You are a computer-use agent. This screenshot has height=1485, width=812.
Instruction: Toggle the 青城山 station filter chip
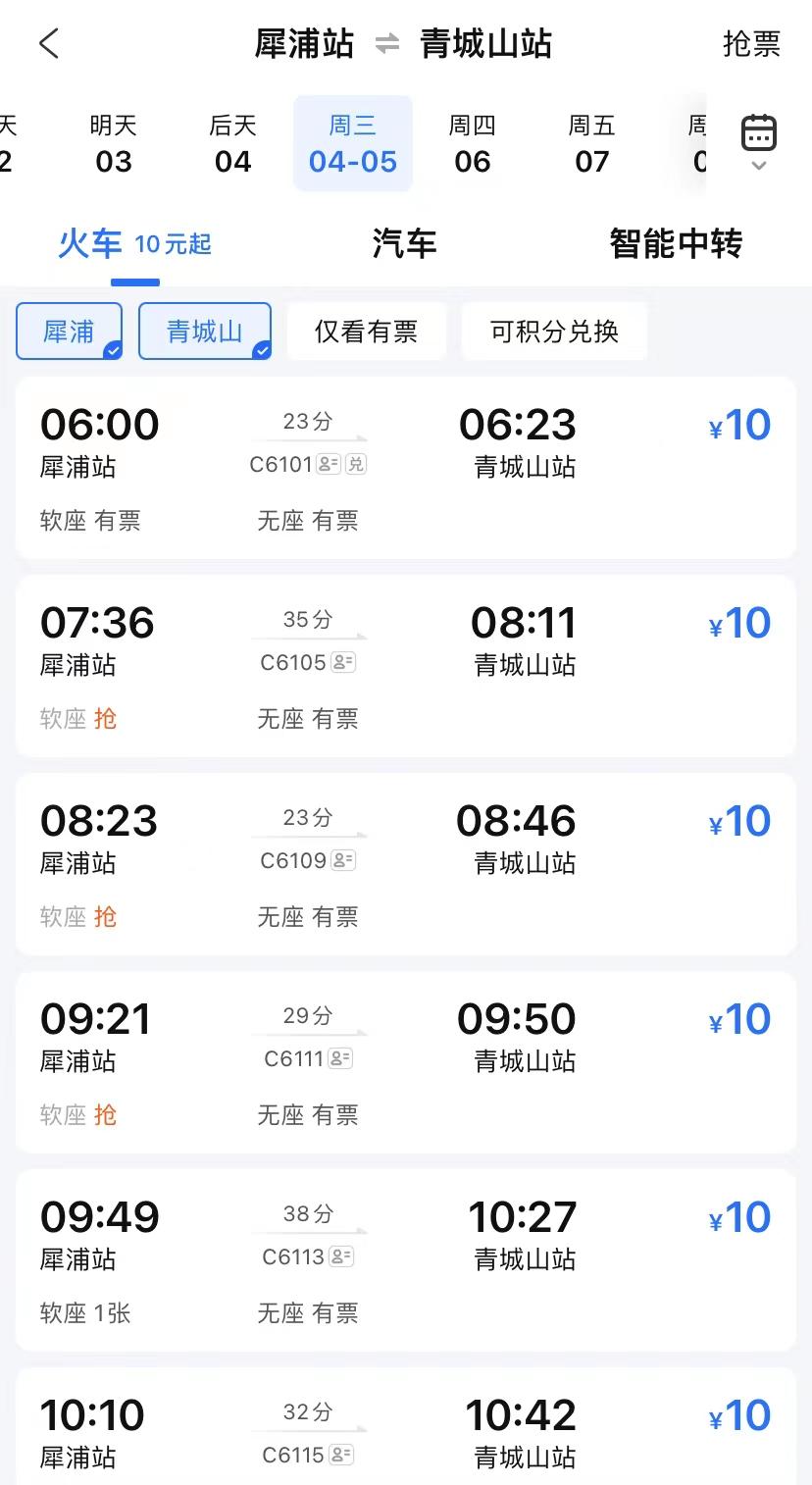(204, 331)
